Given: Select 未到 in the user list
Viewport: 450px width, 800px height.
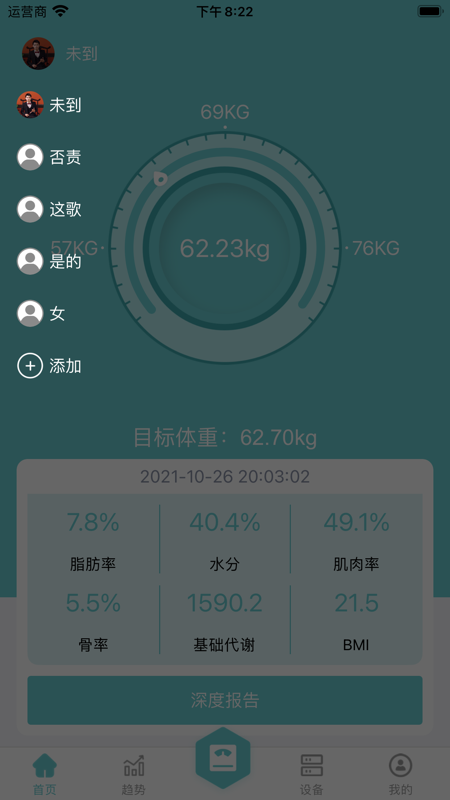Looking at the screenshot, I should pos(49,105).
